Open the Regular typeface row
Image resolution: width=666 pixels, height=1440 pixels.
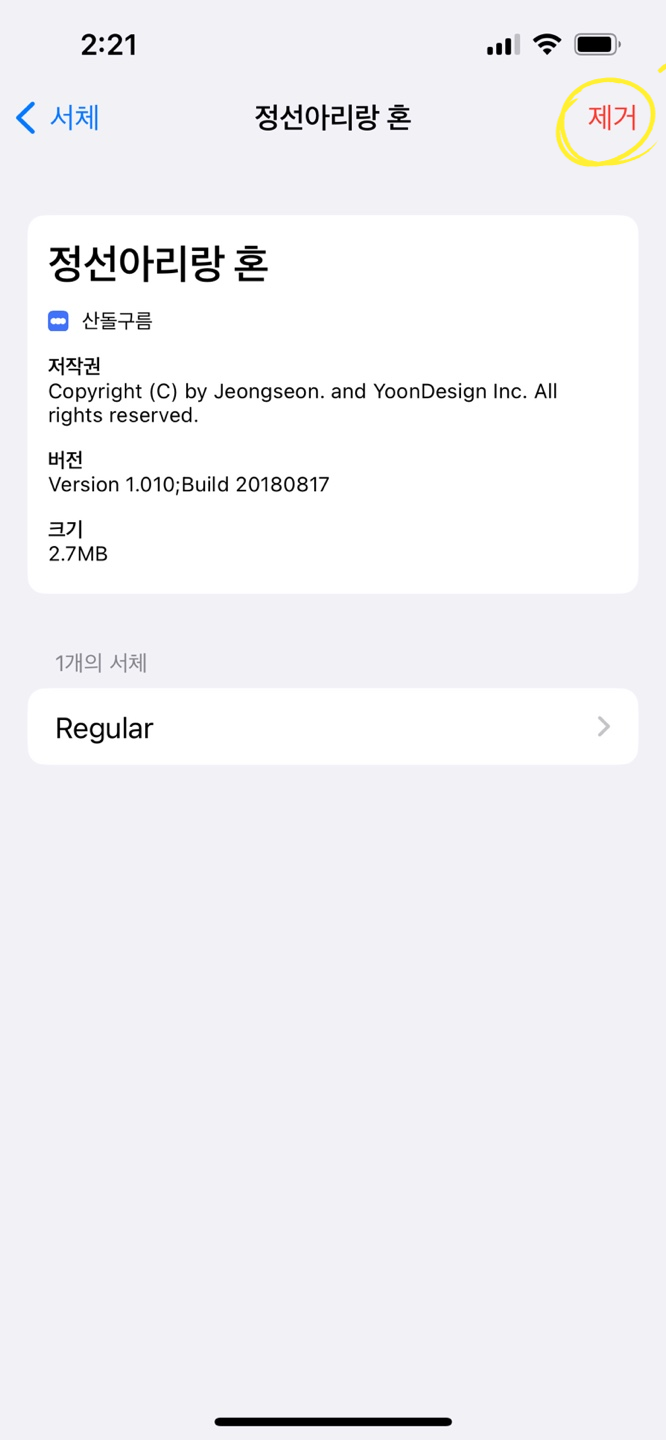click(333, 727)
